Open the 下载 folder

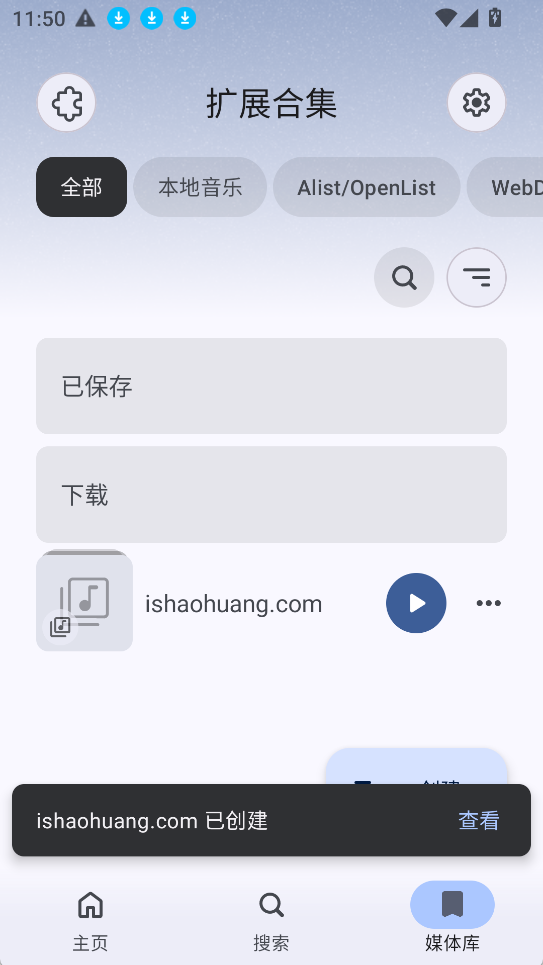272,494
